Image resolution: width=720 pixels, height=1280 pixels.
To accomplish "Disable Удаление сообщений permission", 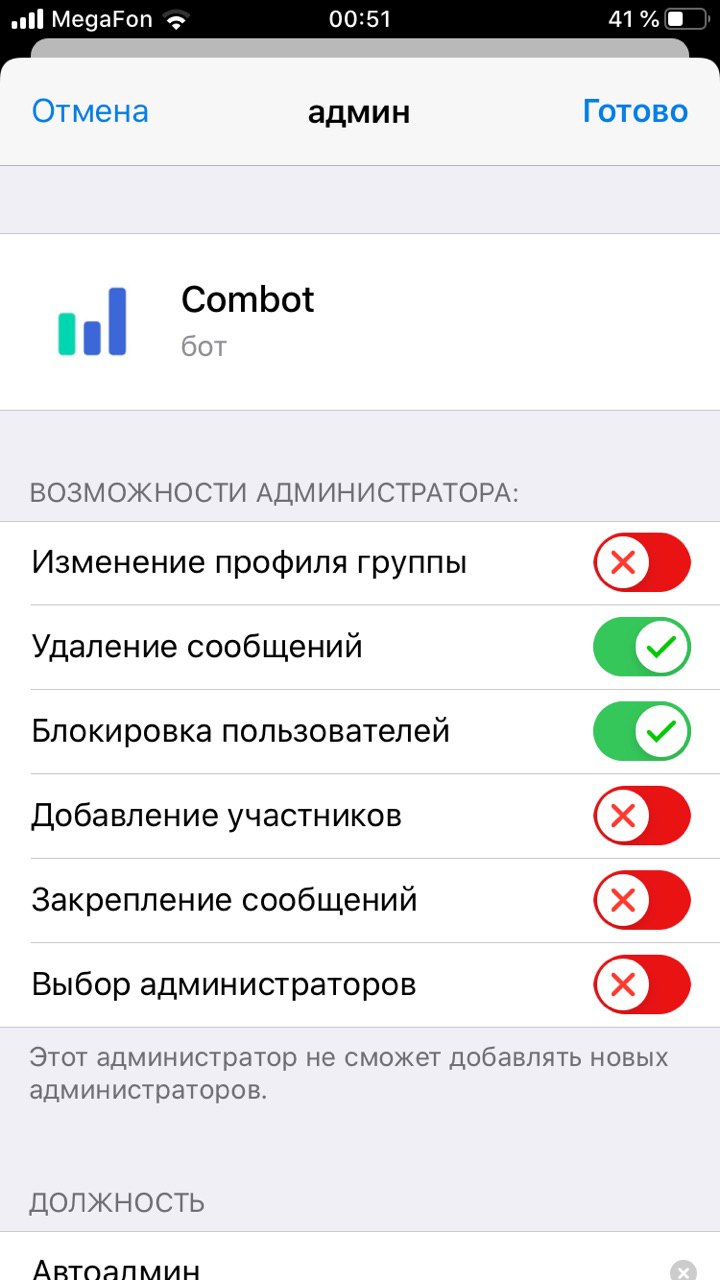I will click(642, 647).
